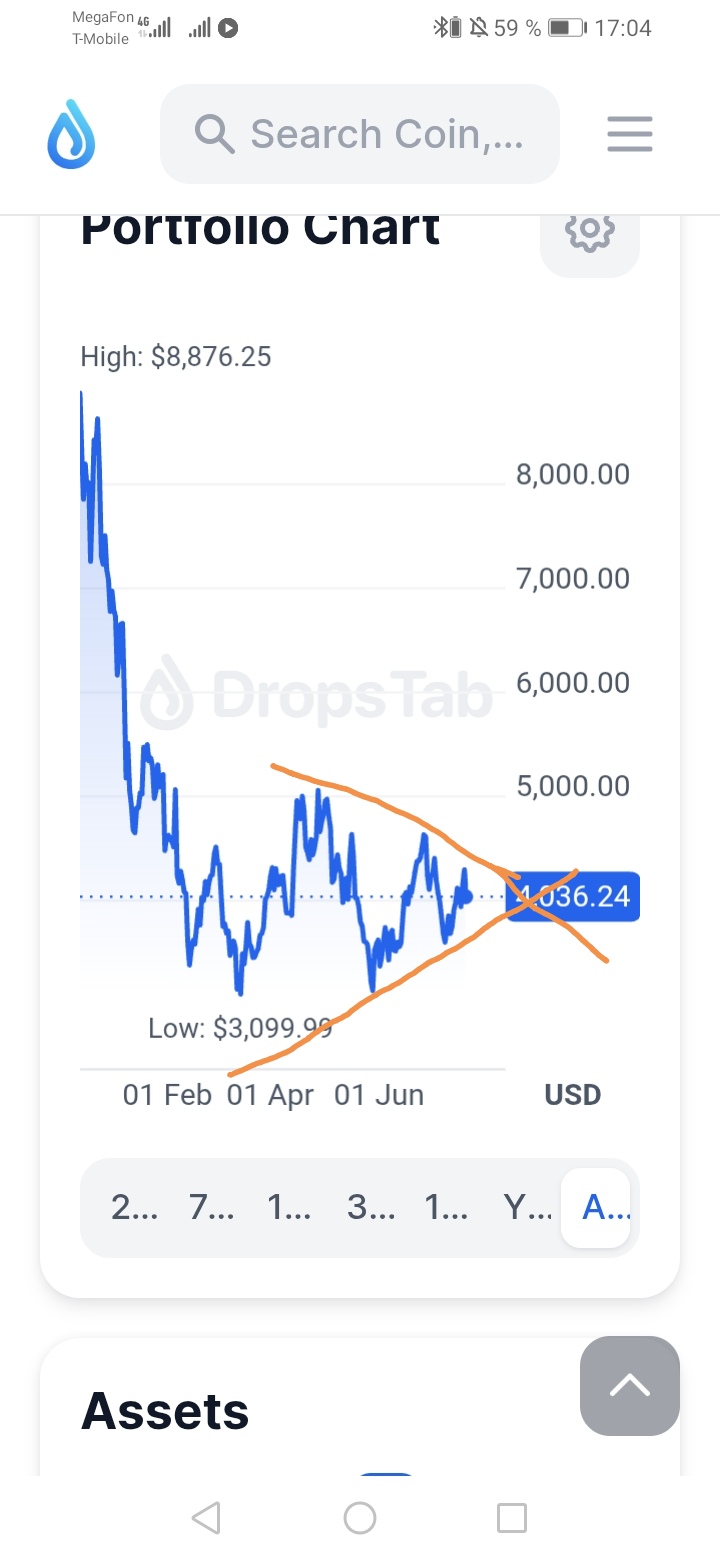Choose the "3..." time range
720x1560 pixels.
[370, 1208]
